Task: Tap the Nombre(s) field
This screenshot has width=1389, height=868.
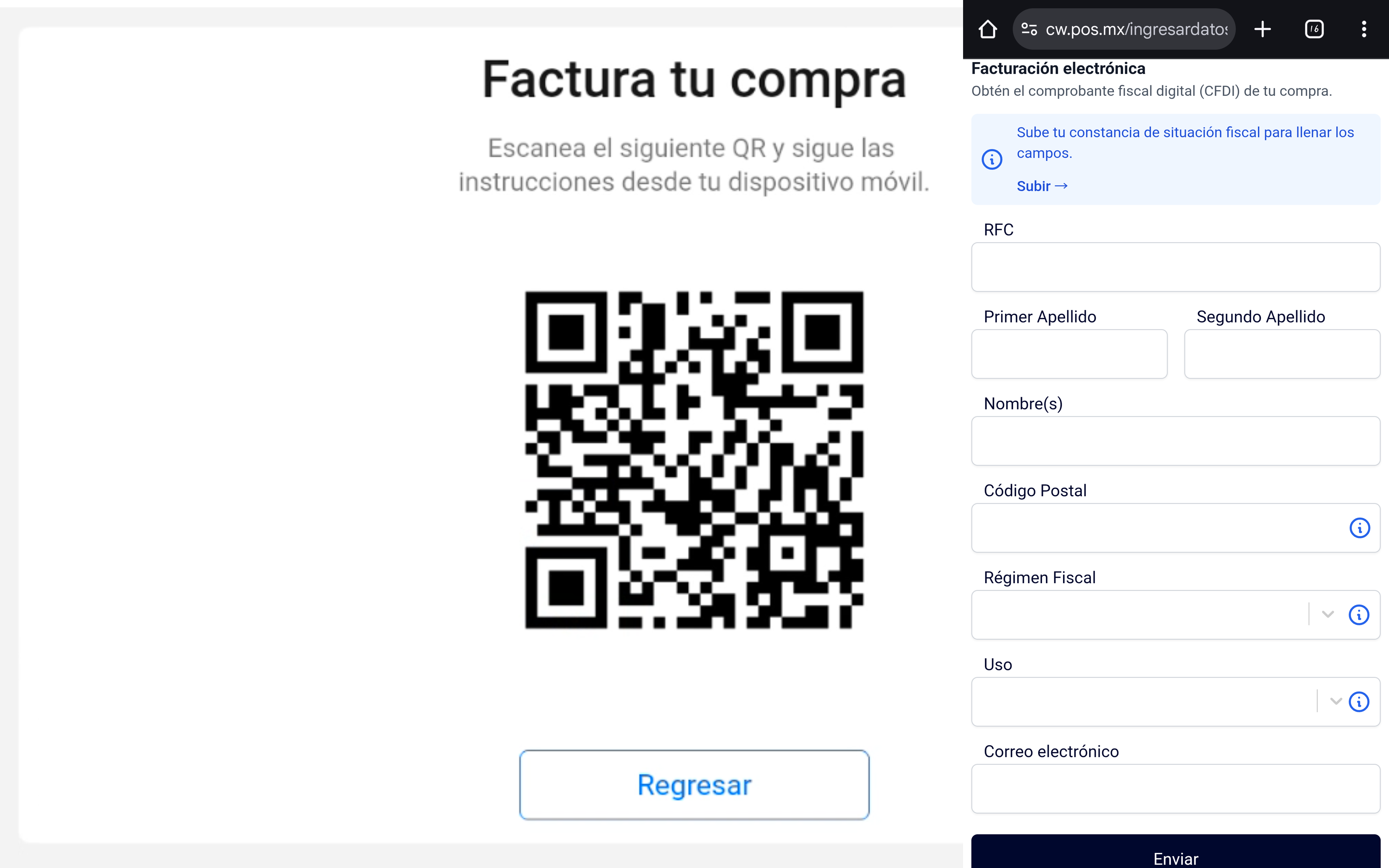Action: tap(1175, 441)
